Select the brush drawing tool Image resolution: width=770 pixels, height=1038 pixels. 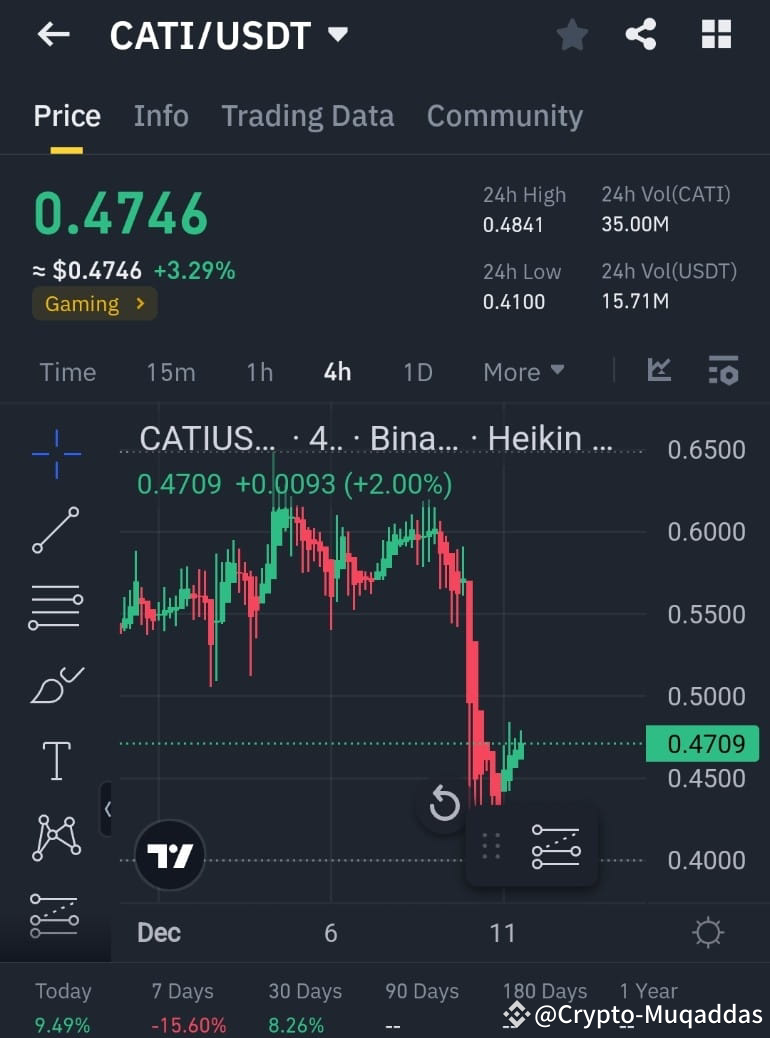pos(55,684)
